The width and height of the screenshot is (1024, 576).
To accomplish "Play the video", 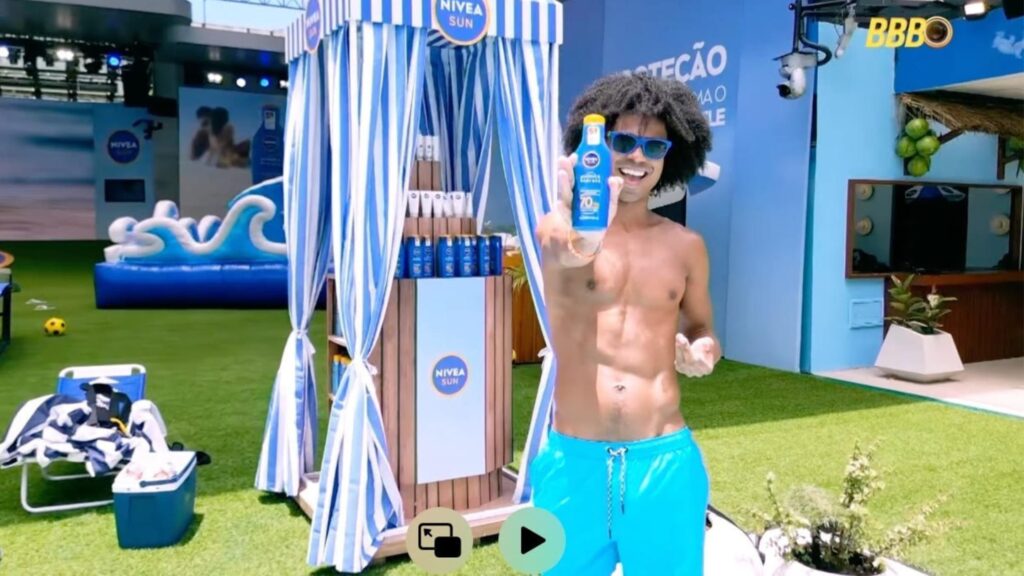I will coord(531,540).
